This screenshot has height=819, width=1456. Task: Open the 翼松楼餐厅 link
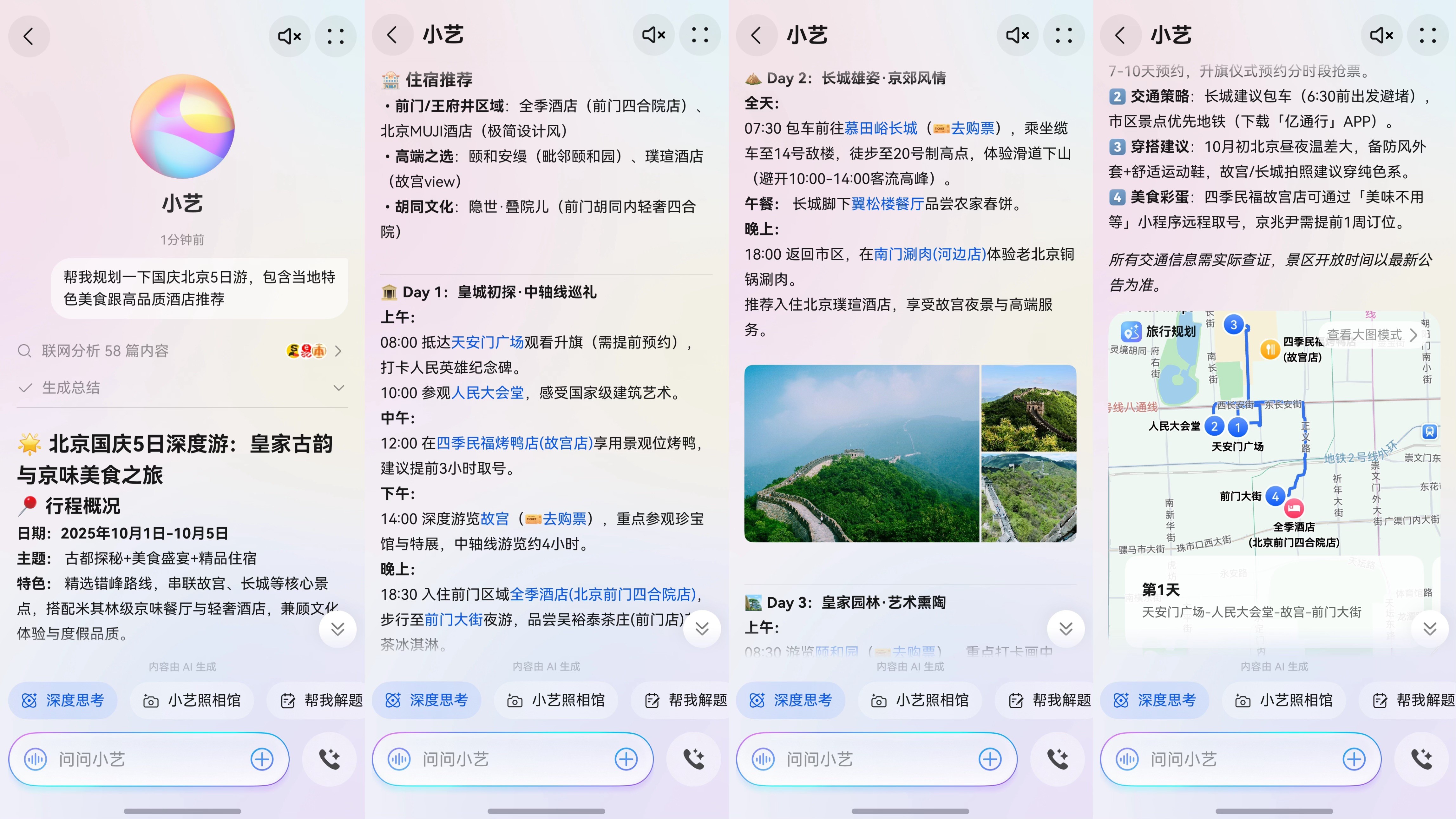point(887,204)
